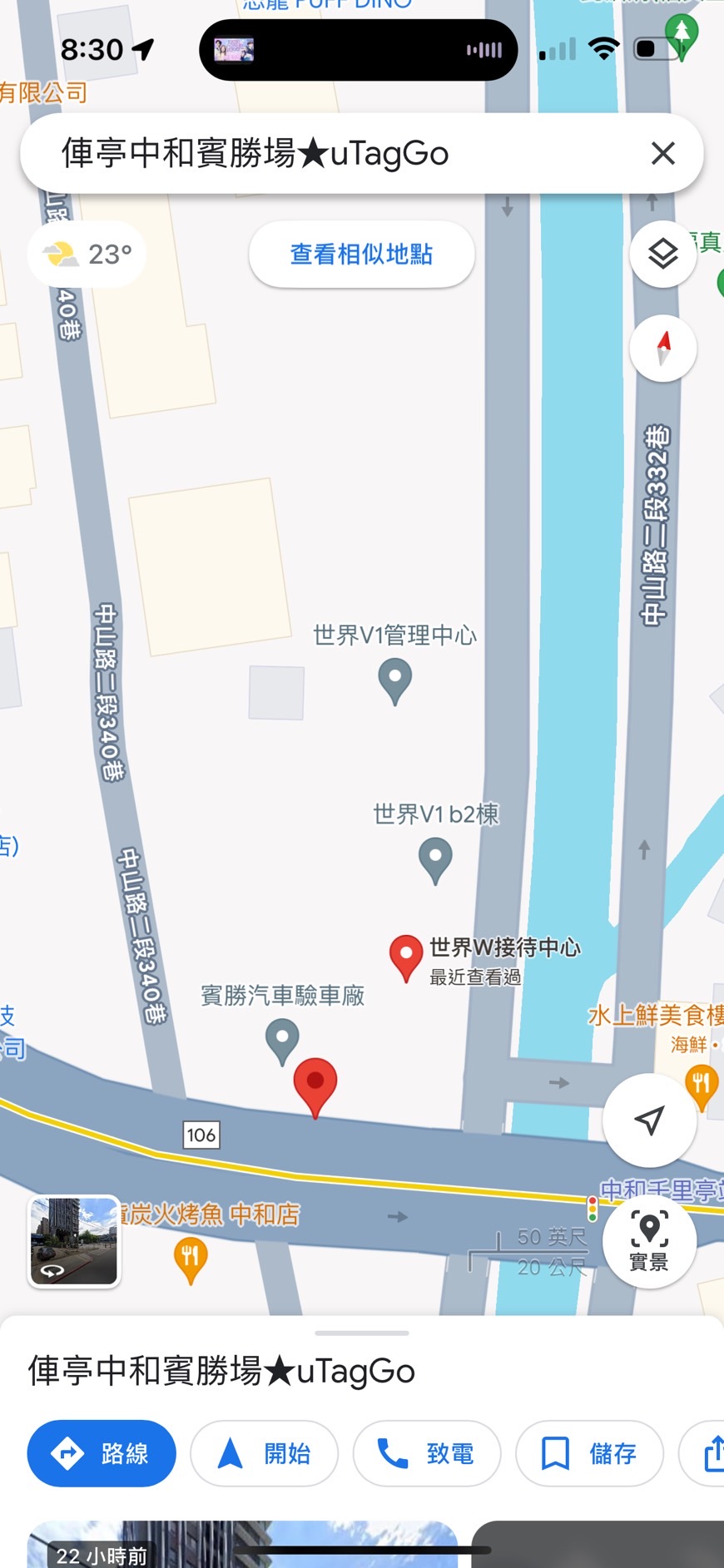Open the map layers button
This screenshot has height=1568, width=724.
coord(662,254)
